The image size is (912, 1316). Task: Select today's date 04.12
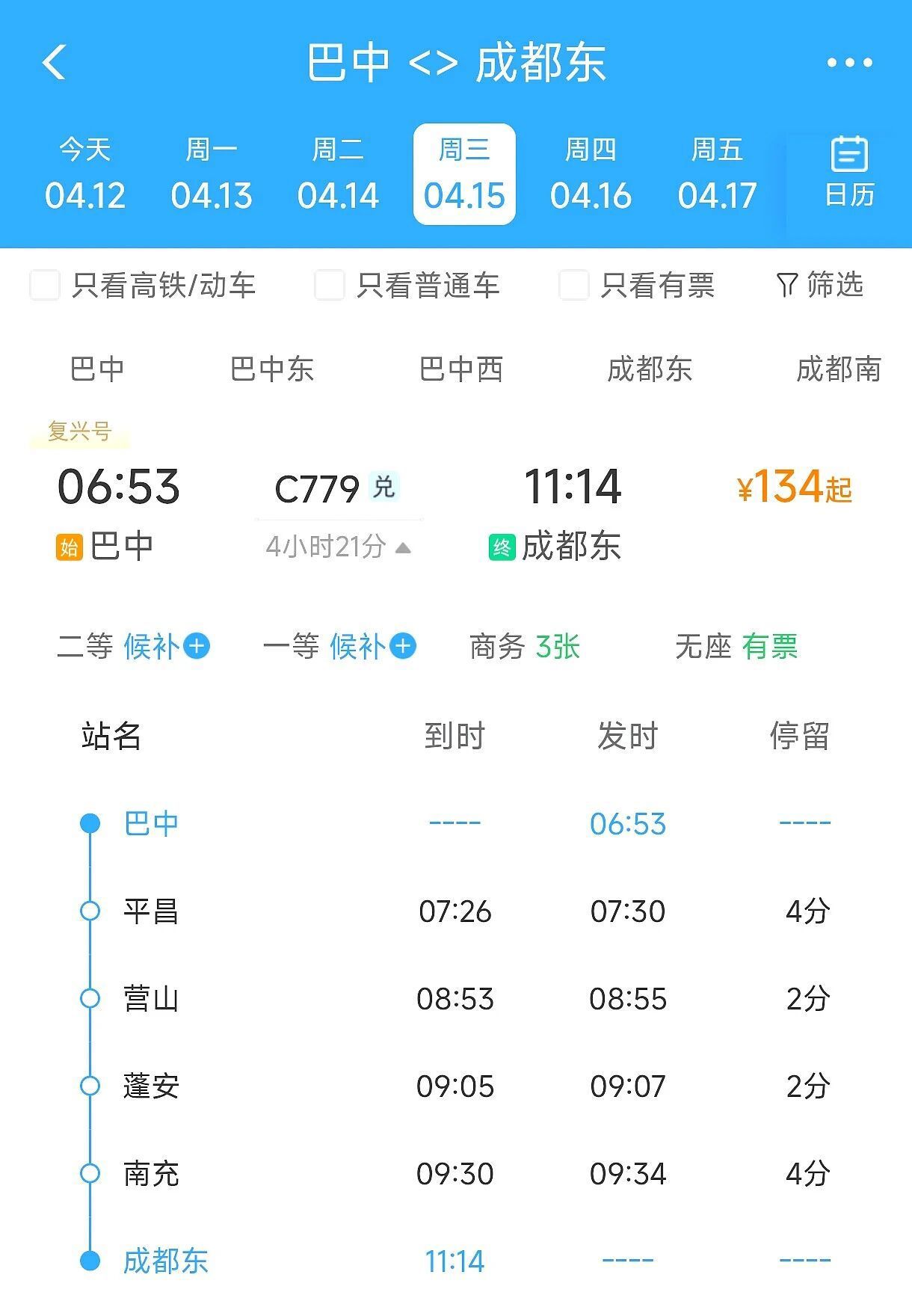tap(84, 174)
